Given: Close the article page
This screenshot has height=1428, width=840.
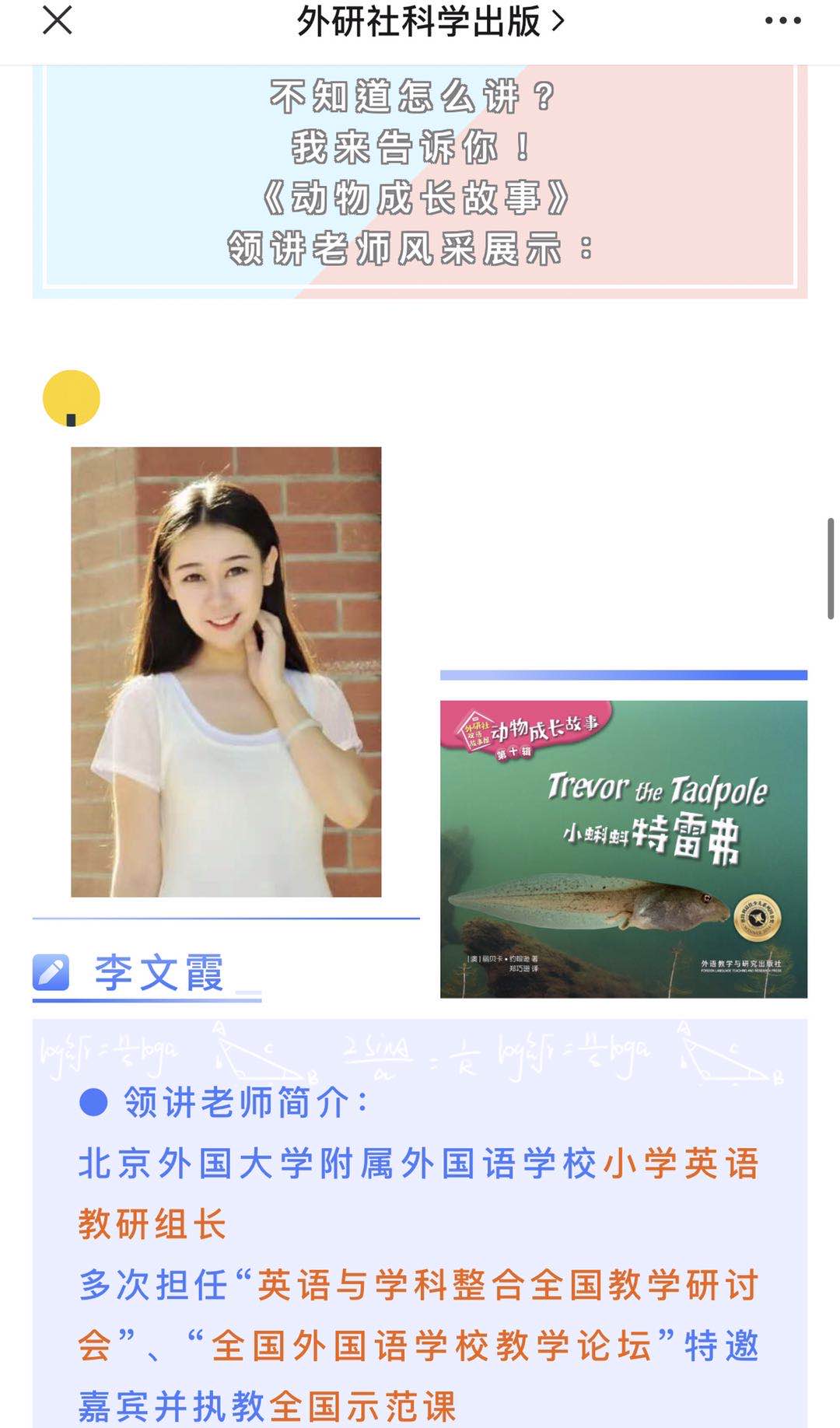Looking at the screenshot, I should coord(57,20).
